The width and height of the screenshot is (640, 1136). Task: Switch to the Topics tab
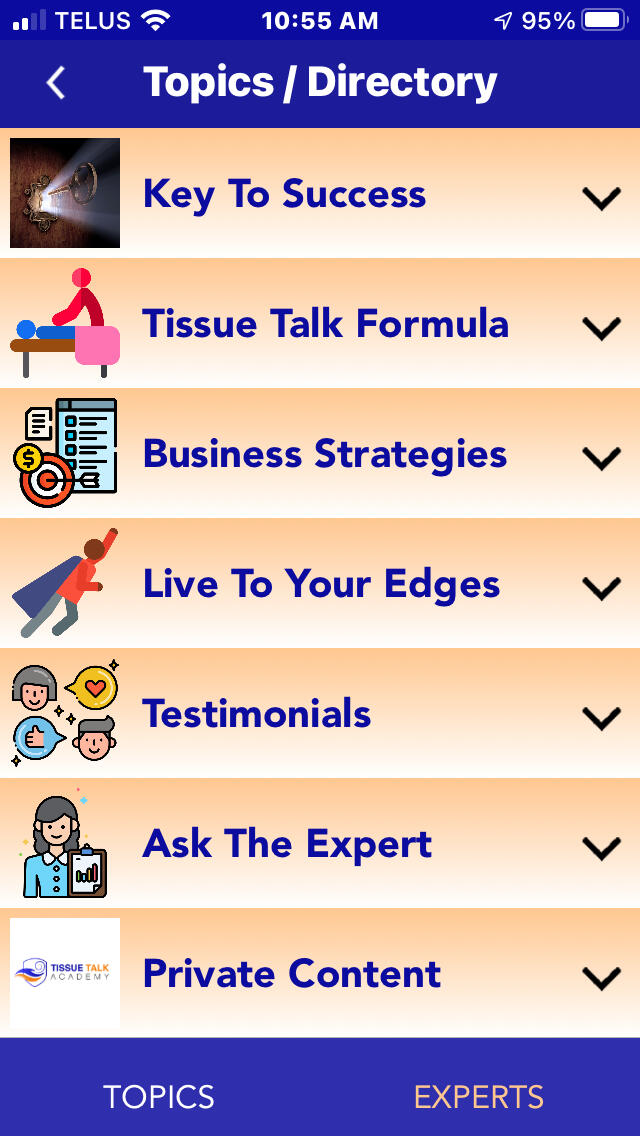pyautogui.click(x=159, y=1096)
